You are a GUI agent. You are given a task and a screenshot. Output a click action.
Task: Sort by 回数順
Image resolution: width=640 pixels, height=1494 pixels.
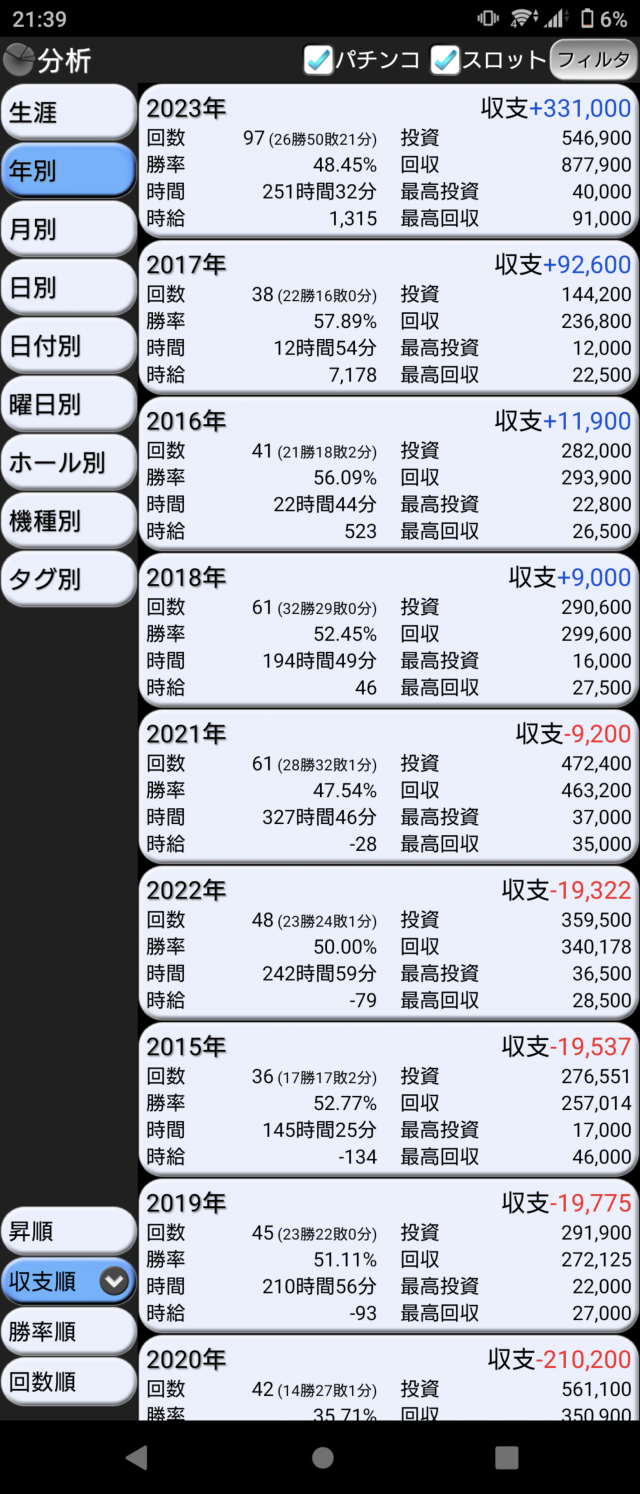68,1381
